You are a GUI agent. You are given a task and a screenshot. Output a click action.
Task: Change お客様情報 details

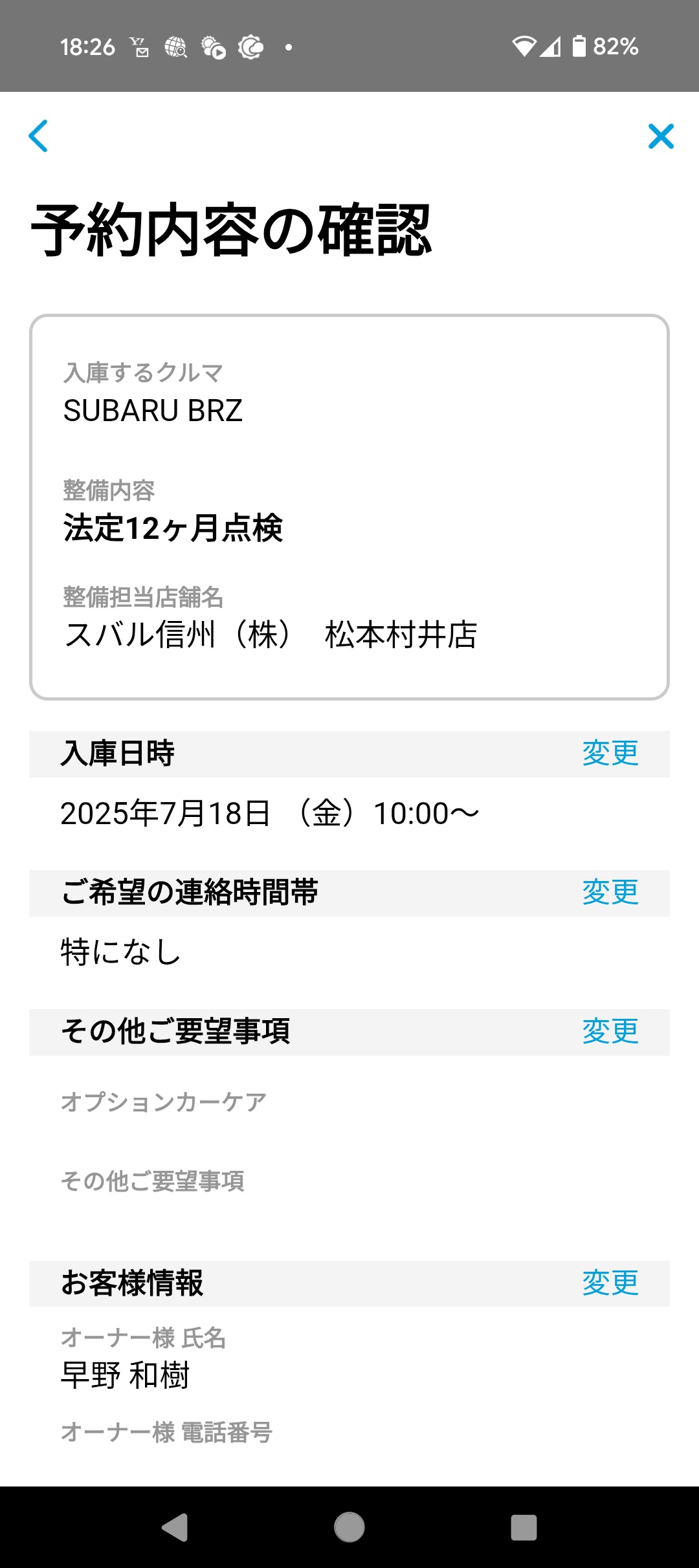(610, 1283)
